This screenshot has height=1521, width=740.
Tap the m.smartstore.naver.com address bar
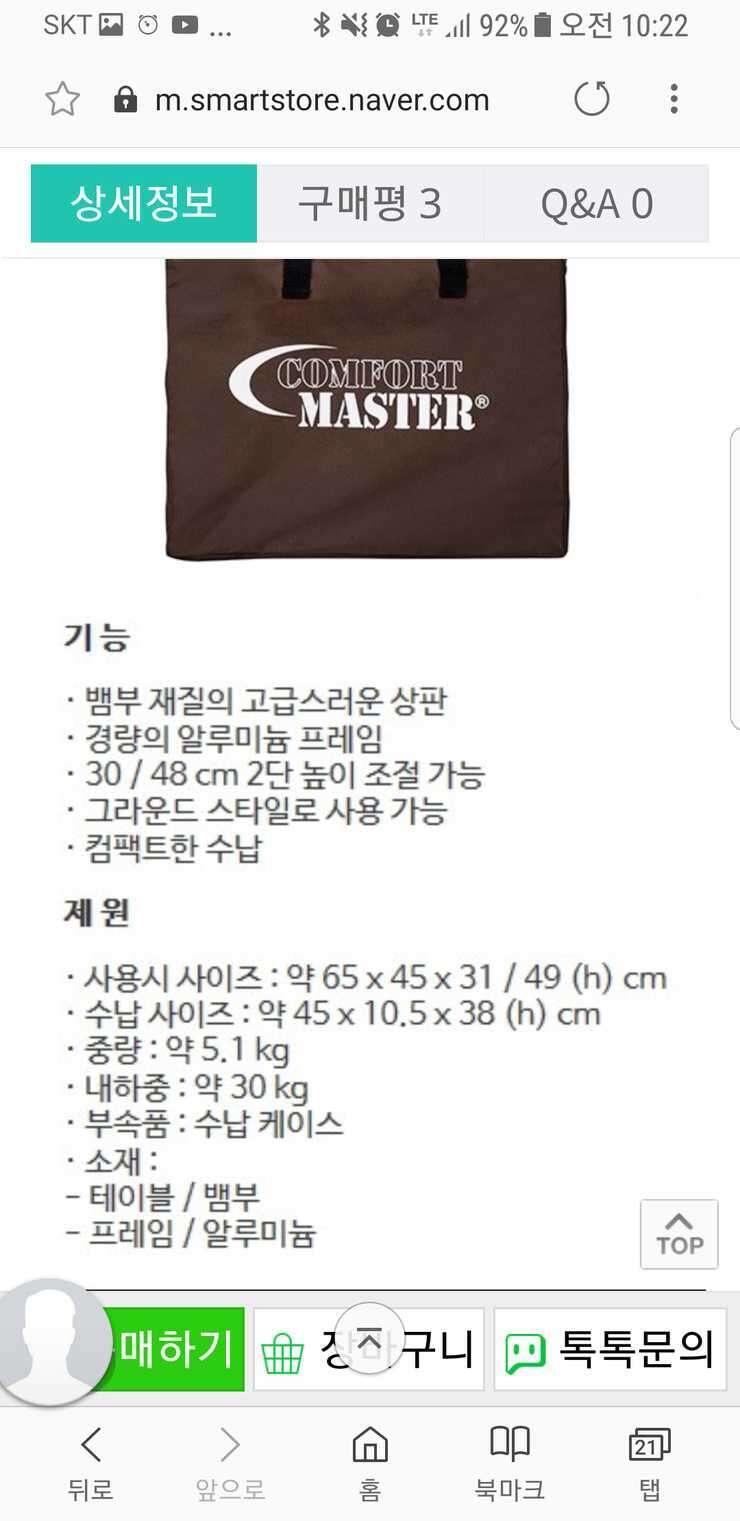click(x=322, y=100)
